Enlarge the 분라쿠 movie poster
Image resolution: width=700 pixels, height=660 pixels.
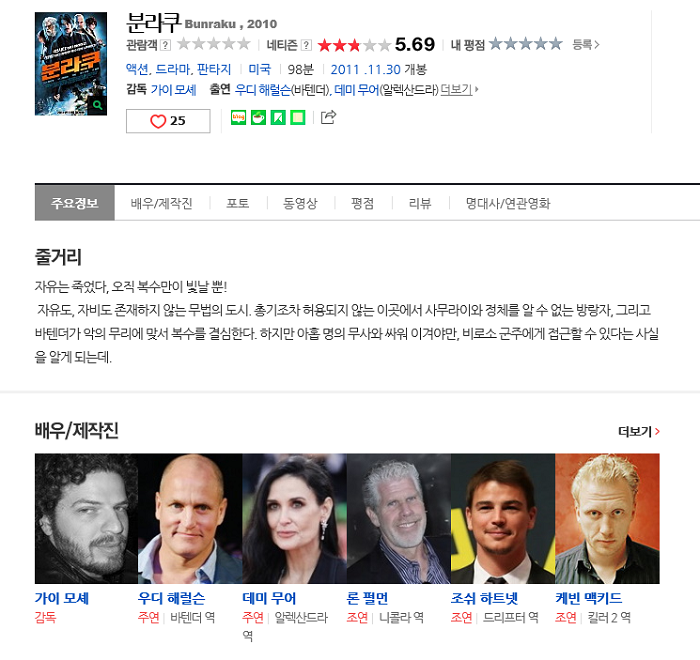pyautogui.click(x=70, y=62)
